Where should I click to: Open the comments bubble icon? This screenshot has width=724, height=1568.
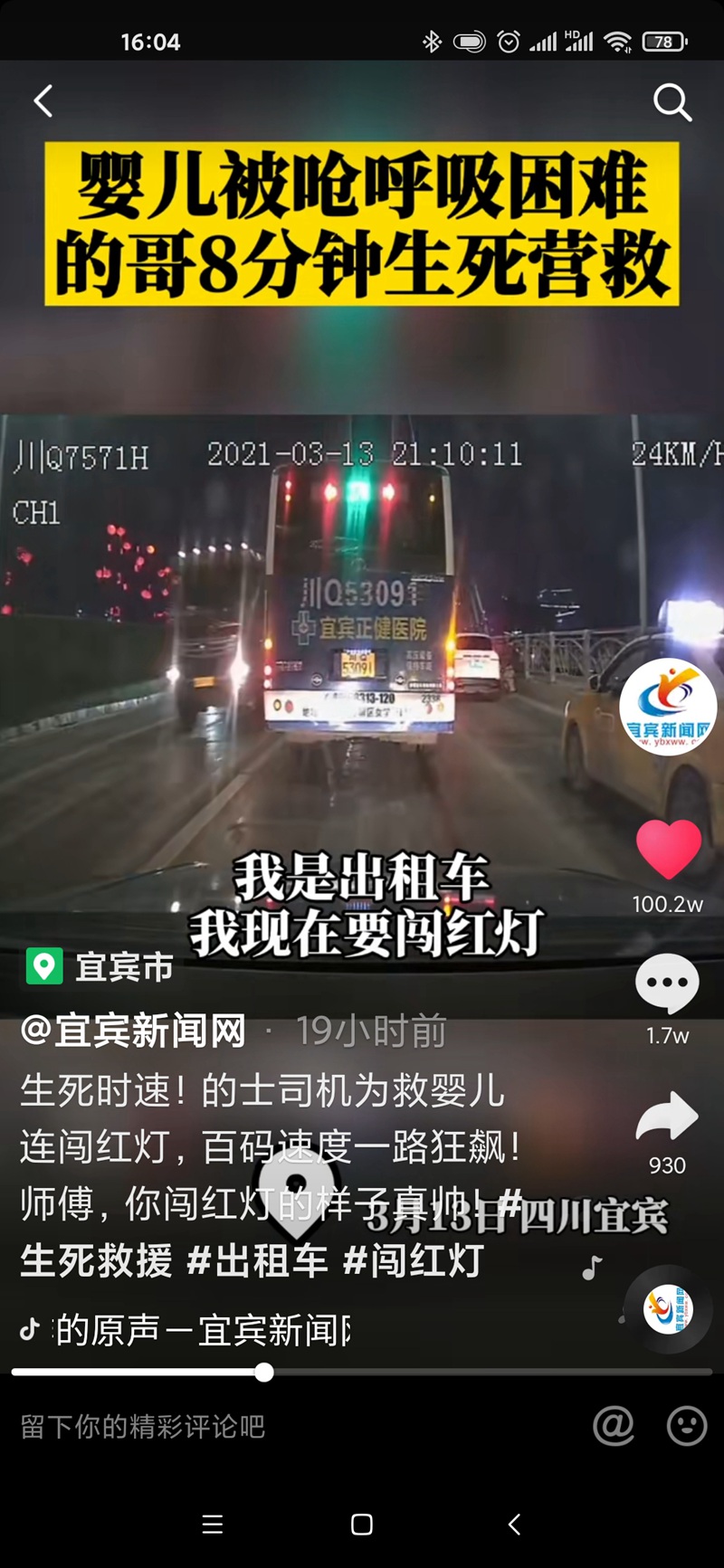pyautogui.click(x=667, y=984)
